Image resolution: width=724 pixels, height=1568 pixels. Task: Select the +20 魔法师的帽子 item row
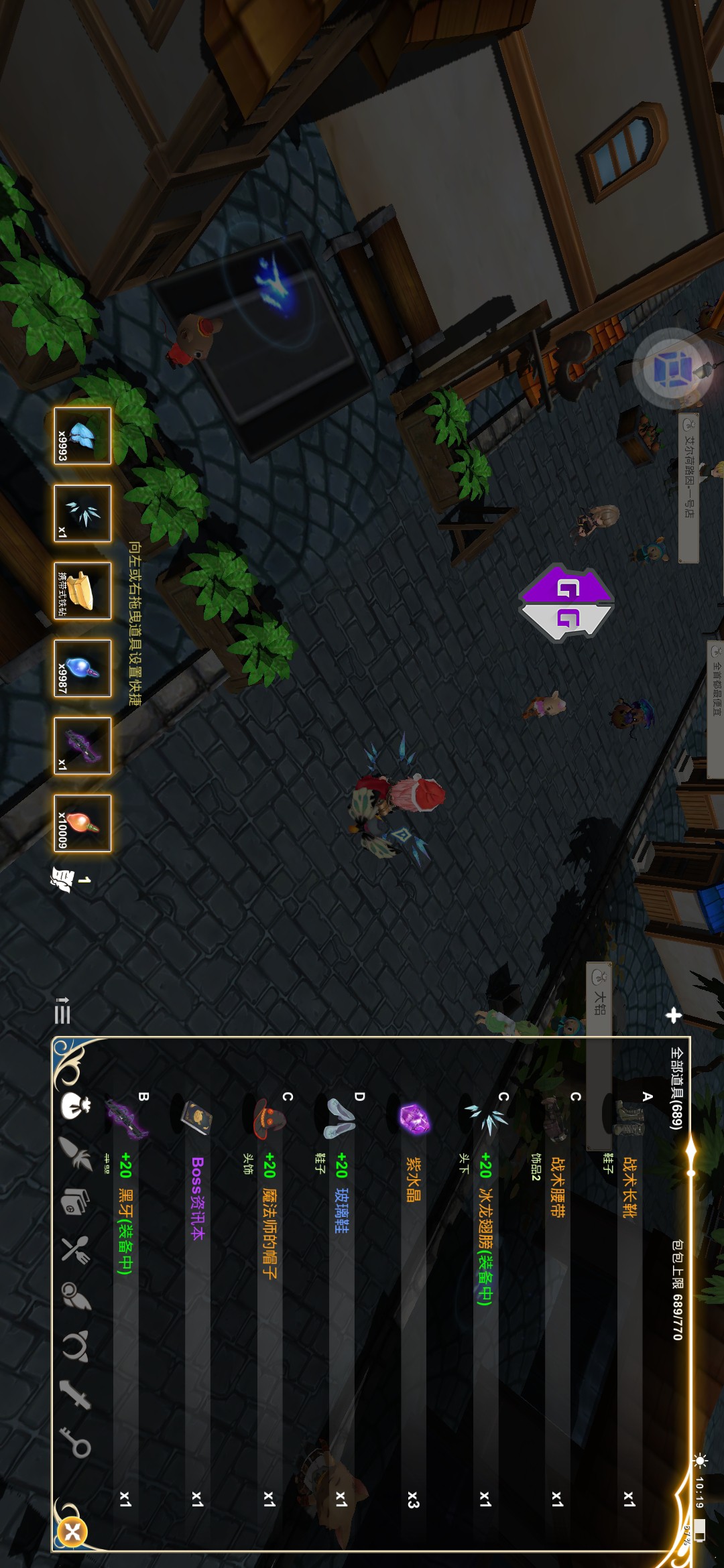[x=269, y=1293]
